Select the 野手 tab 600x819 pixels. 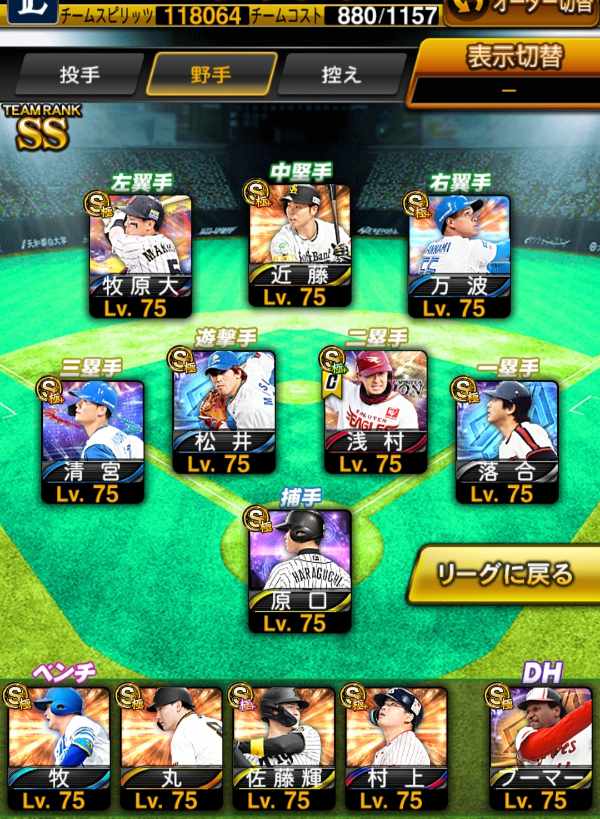[211, 74]
